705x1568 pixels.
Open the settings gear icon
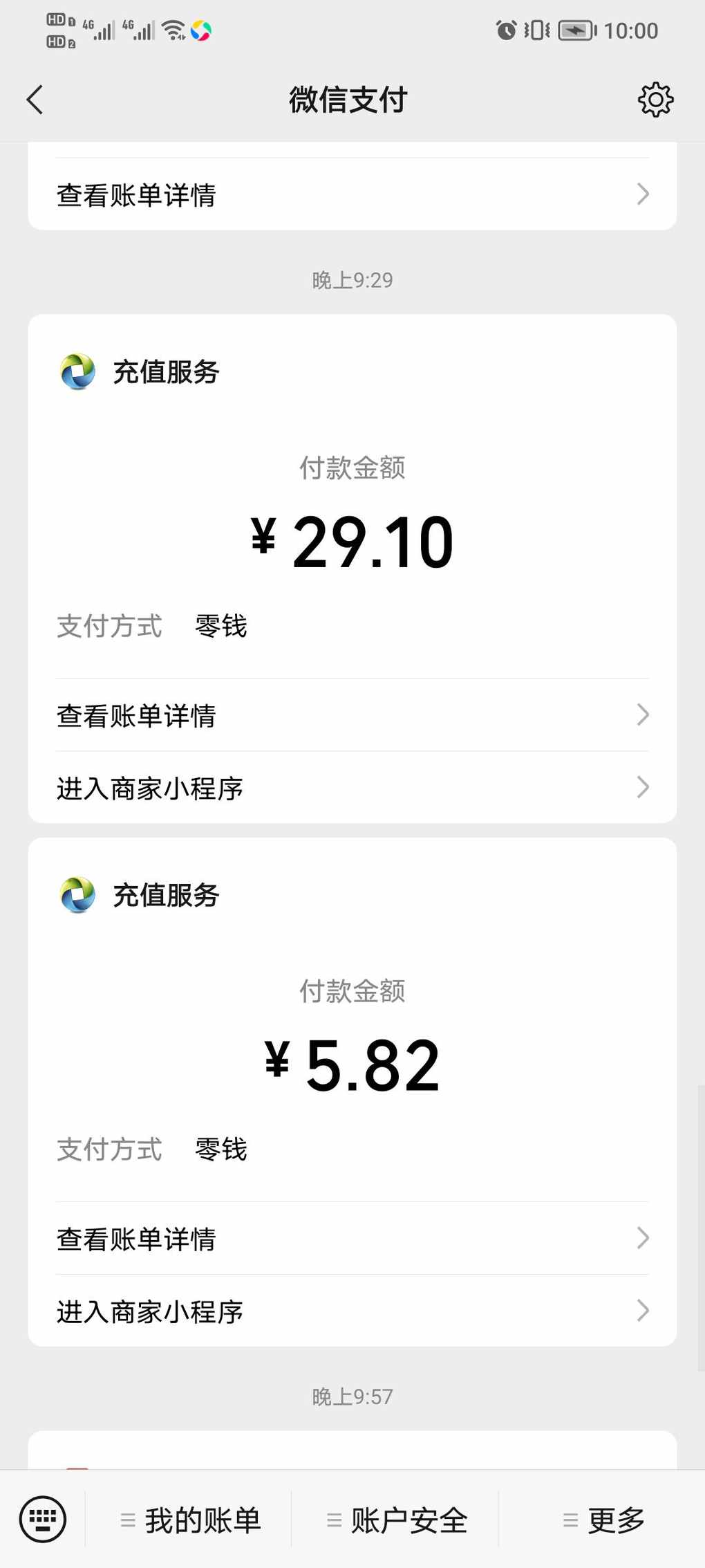click(655, 100)
